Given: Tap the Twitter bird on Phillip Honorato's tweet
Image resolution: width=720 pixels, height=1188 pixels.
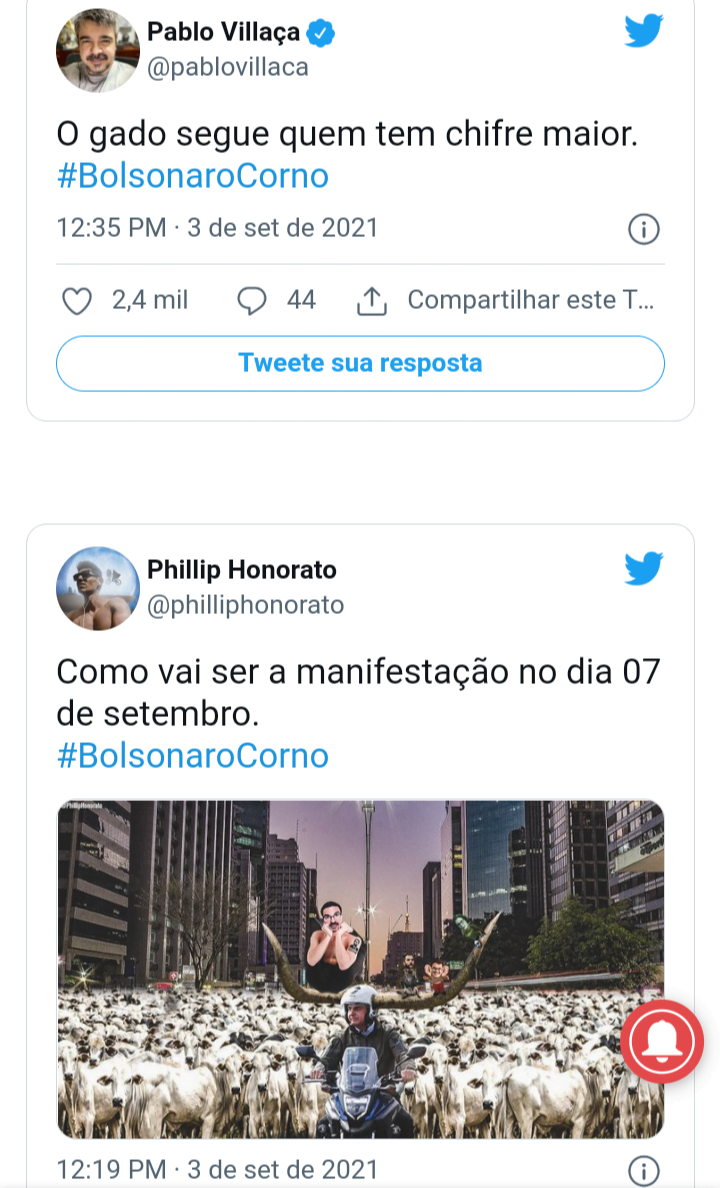Looking at the screenshot, I should [643, 569].
